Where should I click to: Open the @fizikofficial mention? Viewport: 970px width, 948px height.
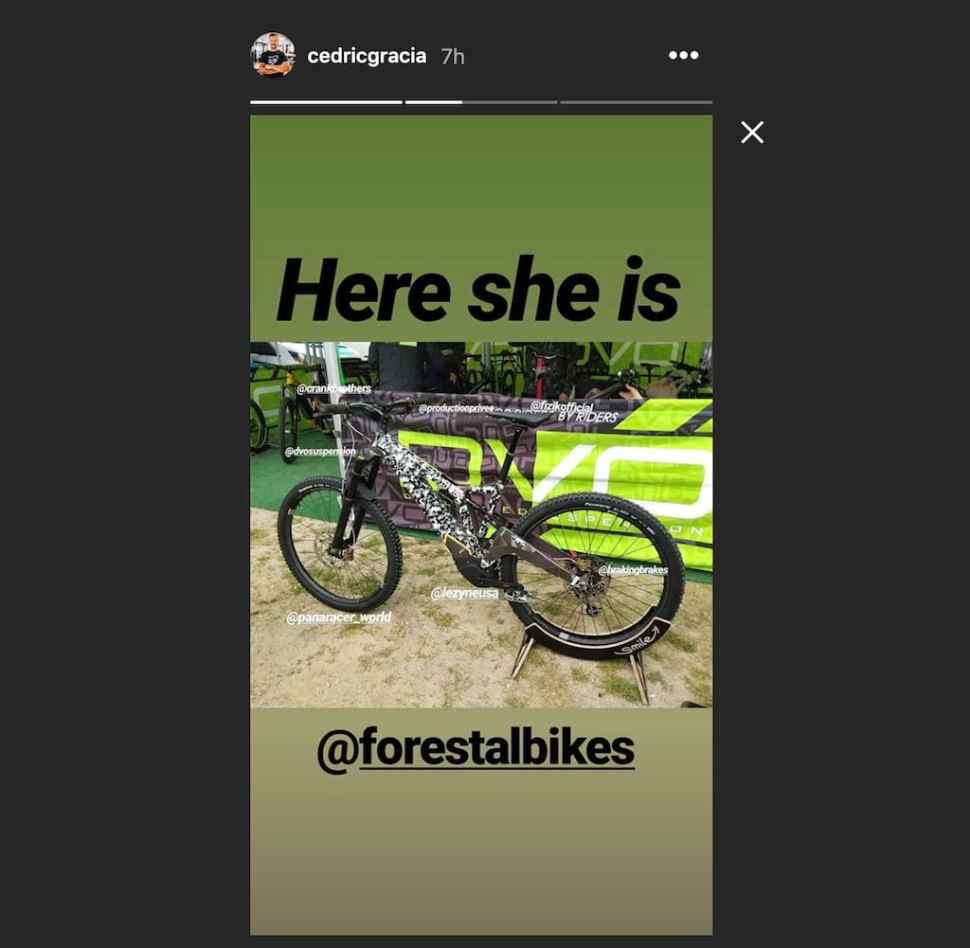click(561, 406)
